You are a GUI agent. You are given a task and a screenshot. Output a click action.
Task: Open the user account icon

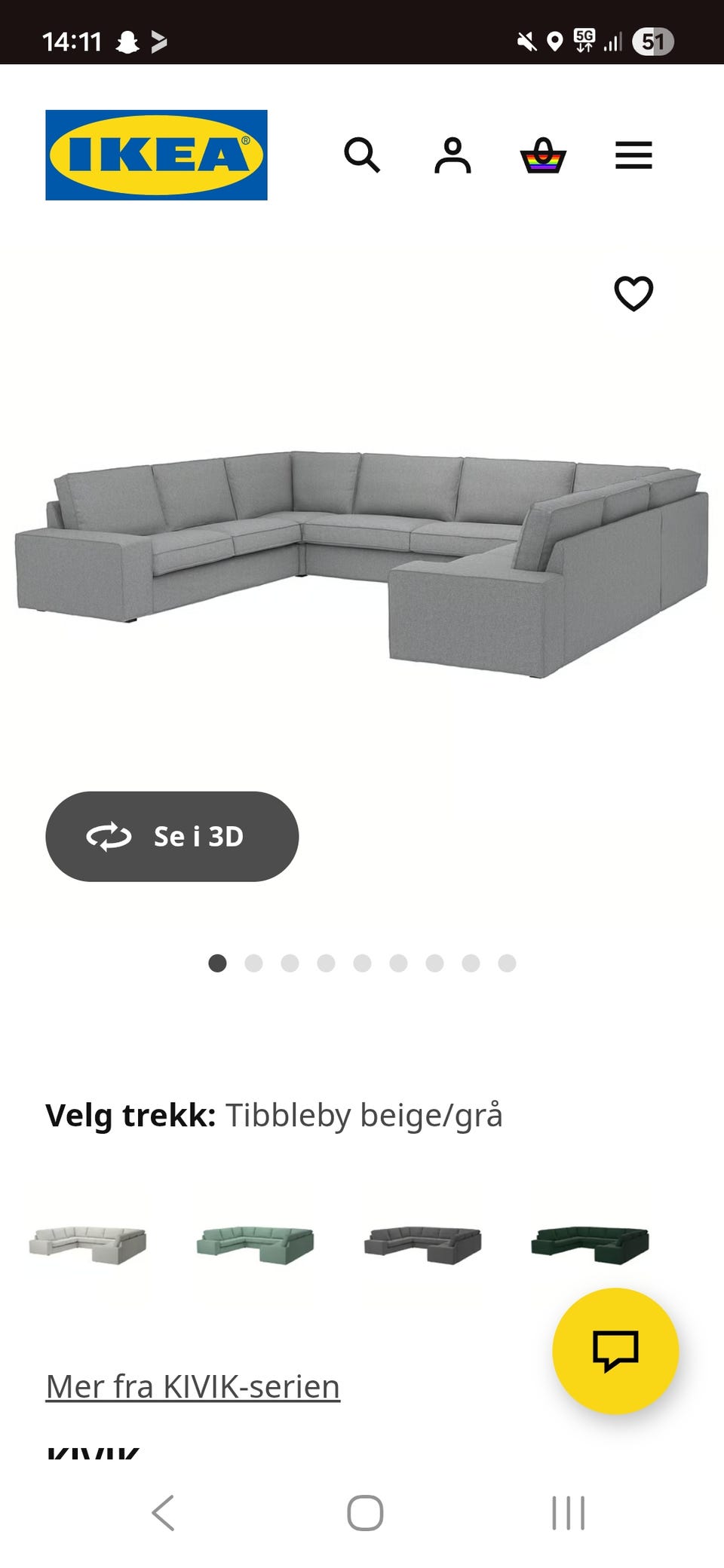pyautogui.click(x=452, y=155)
